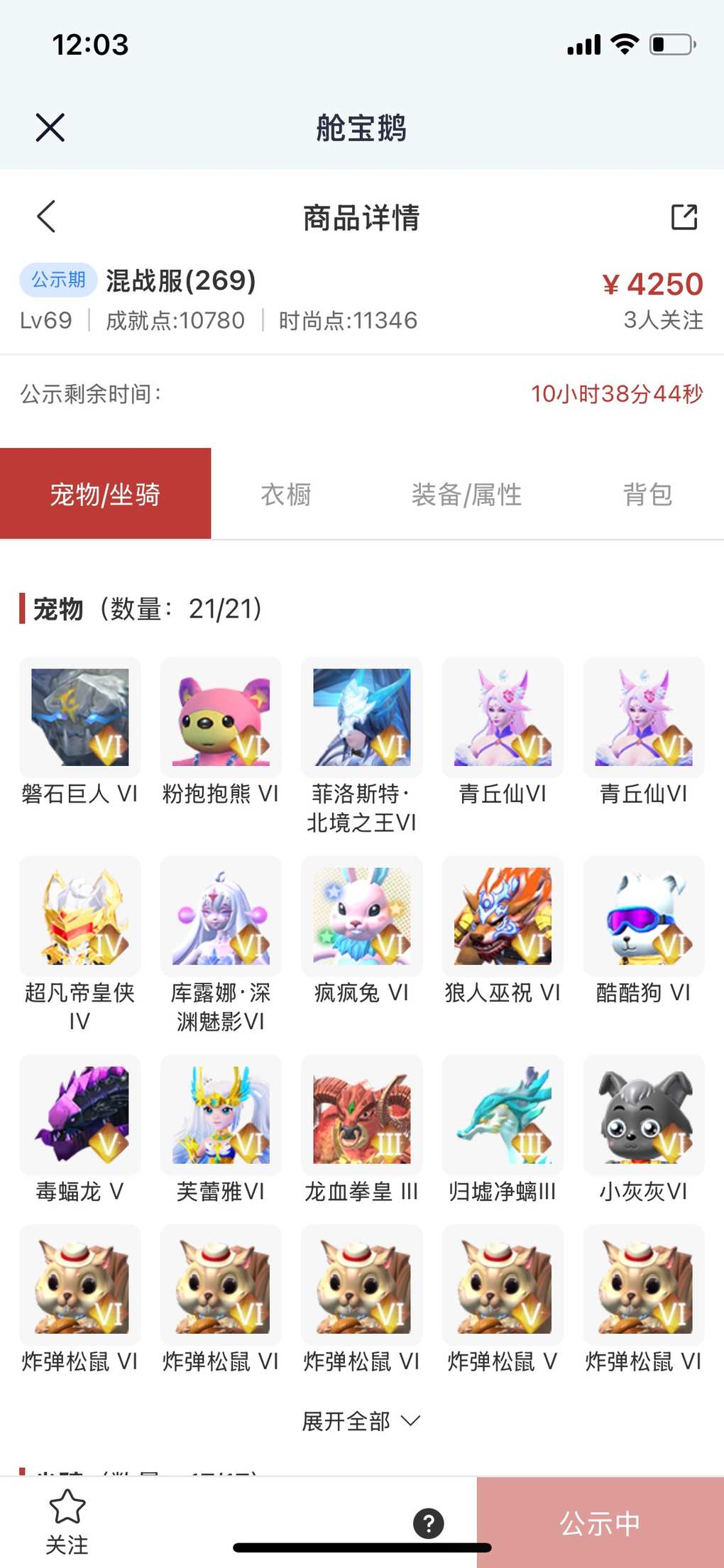This screenshot has height=1568, width=724.
Task: Tap the 公示中 button
Action: coord(600,1523)
